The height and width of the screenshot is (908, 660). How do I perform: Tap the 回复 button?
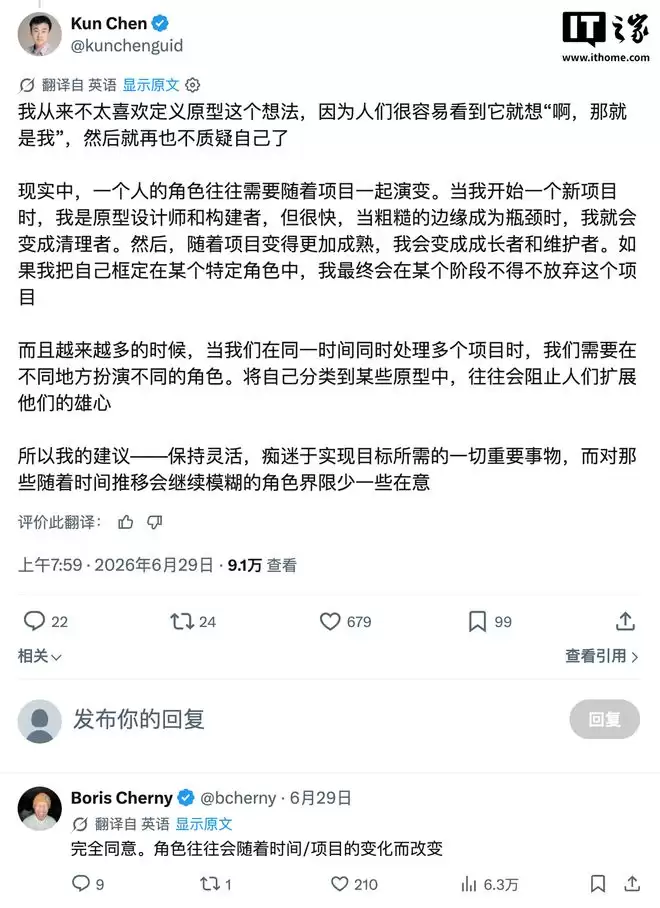click(604, 719)
